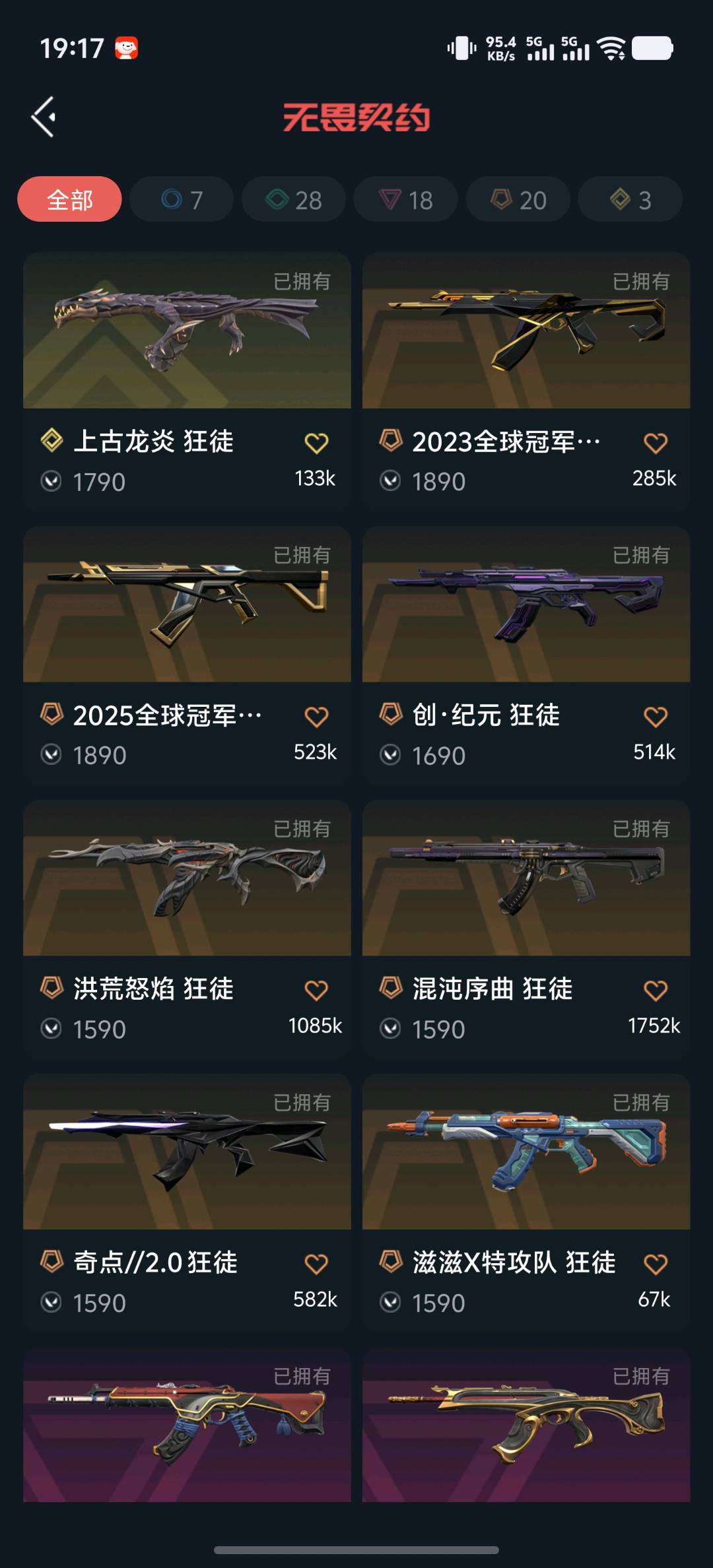
Task: Select the 全部 filter chip
Action: [x=69, y=199]
